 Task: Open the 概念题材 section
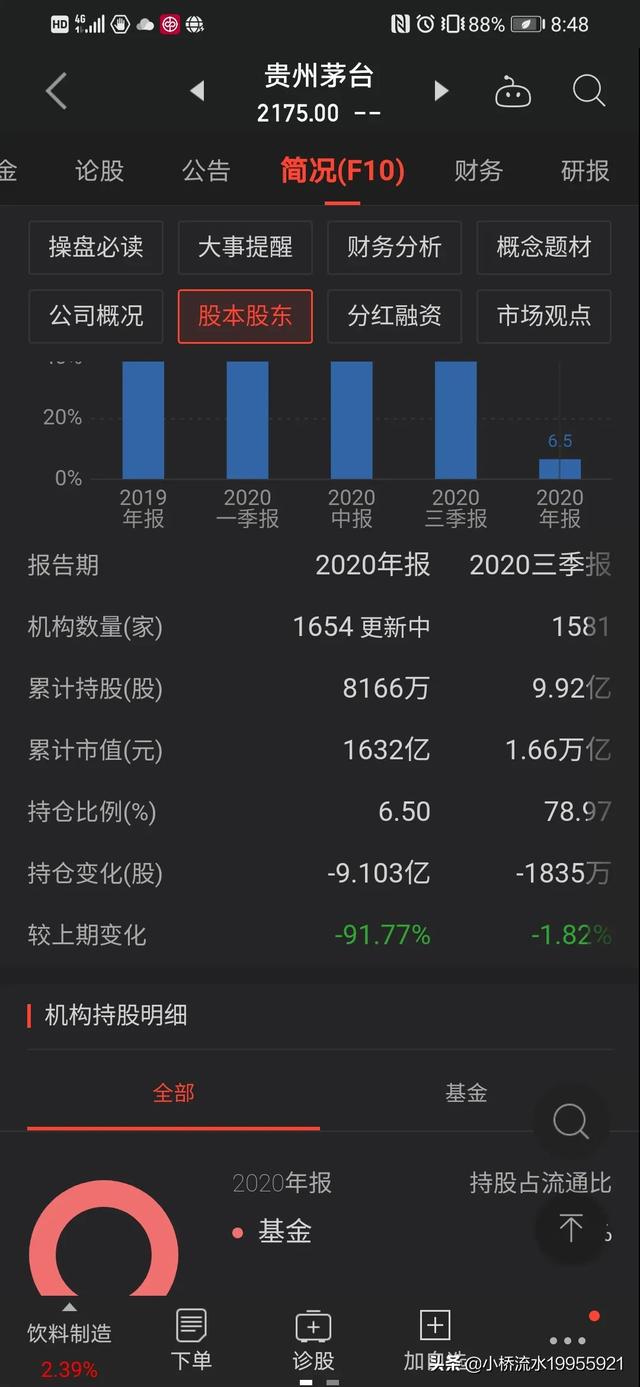tap(544, 247)
